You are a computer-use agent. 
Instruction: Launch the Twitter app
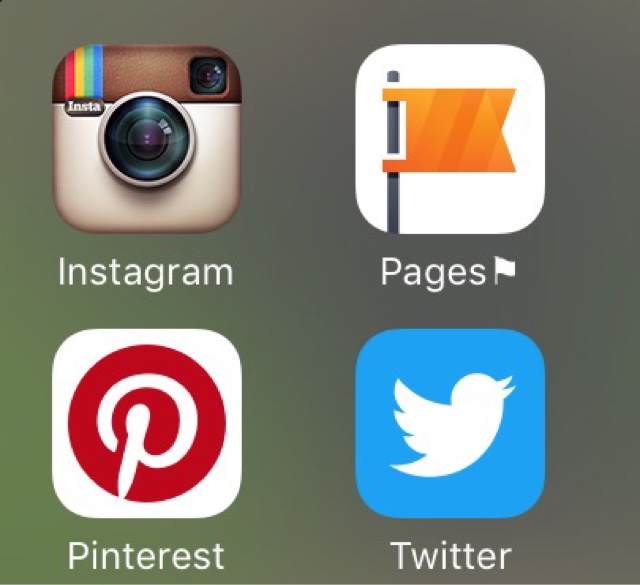point(450,423)
